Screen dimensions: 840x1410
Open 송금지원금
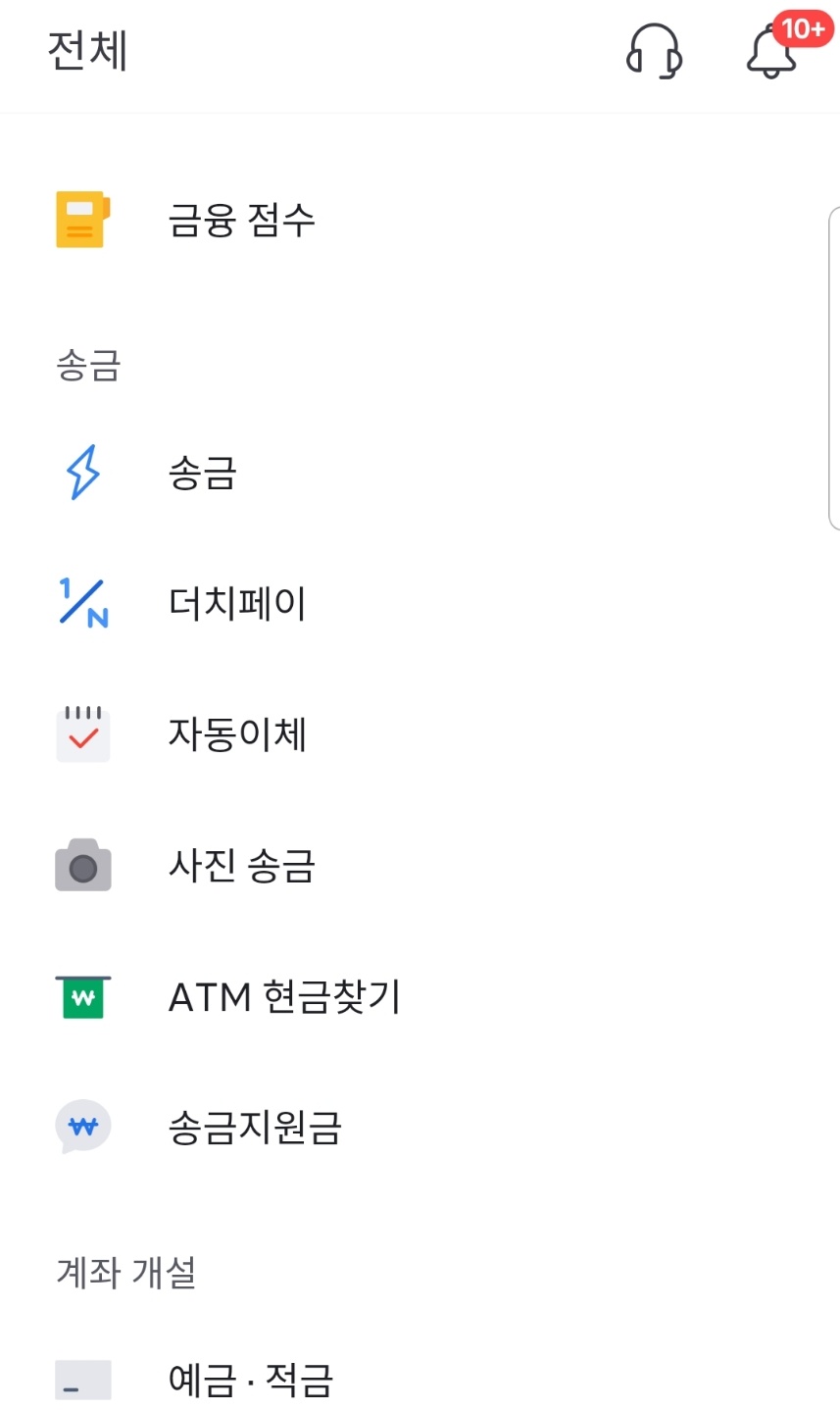point(420,1128)
